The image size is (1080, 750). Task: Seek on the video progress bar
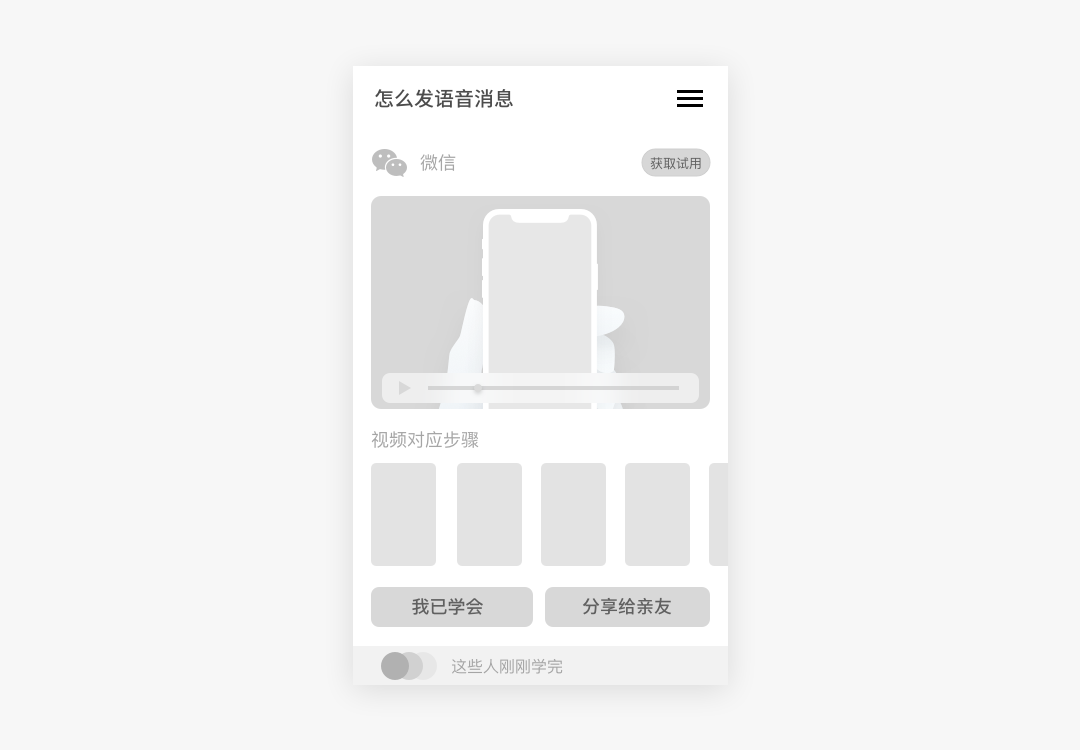pyautogui.click(x=553, y=388)
